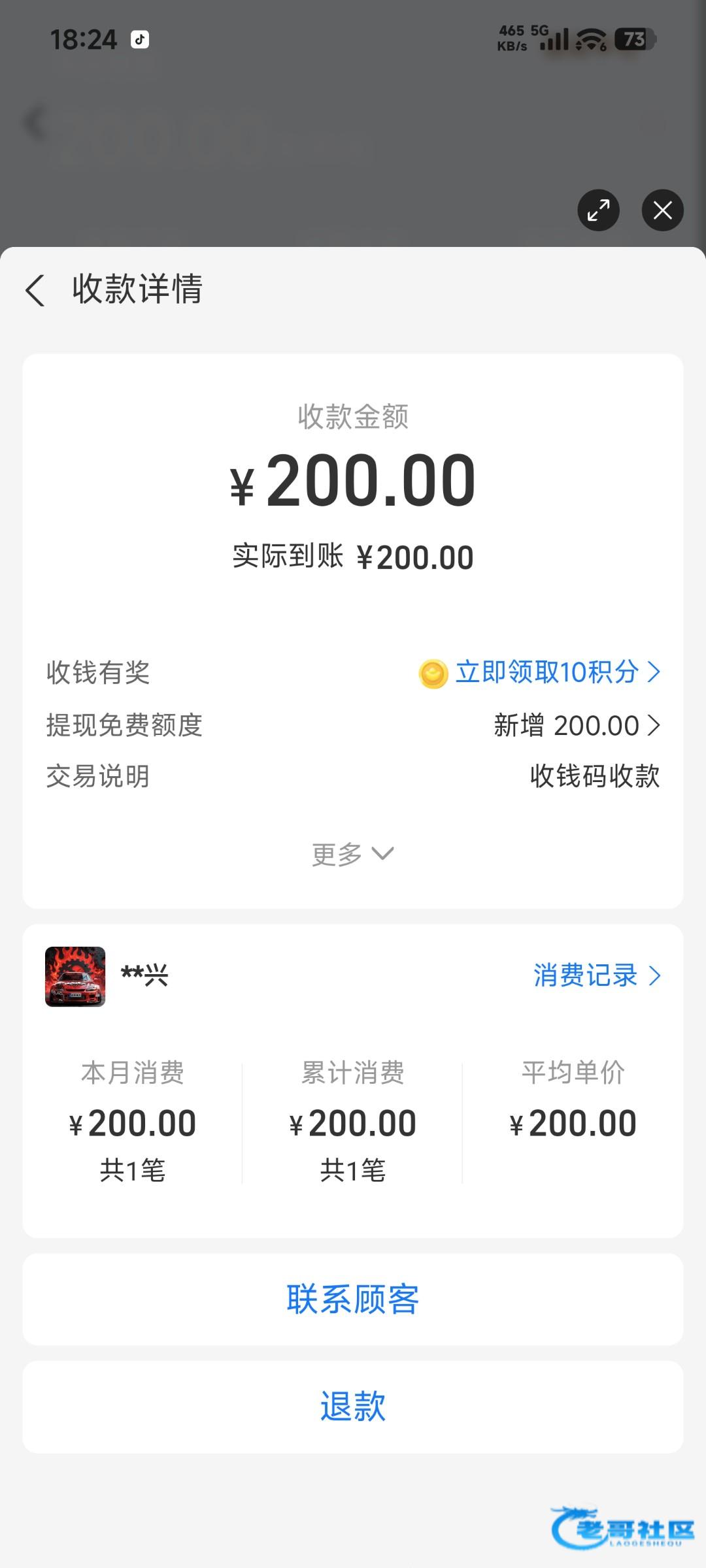
Task: Expand 更多 transaction details
Action: tap(352, 854)
